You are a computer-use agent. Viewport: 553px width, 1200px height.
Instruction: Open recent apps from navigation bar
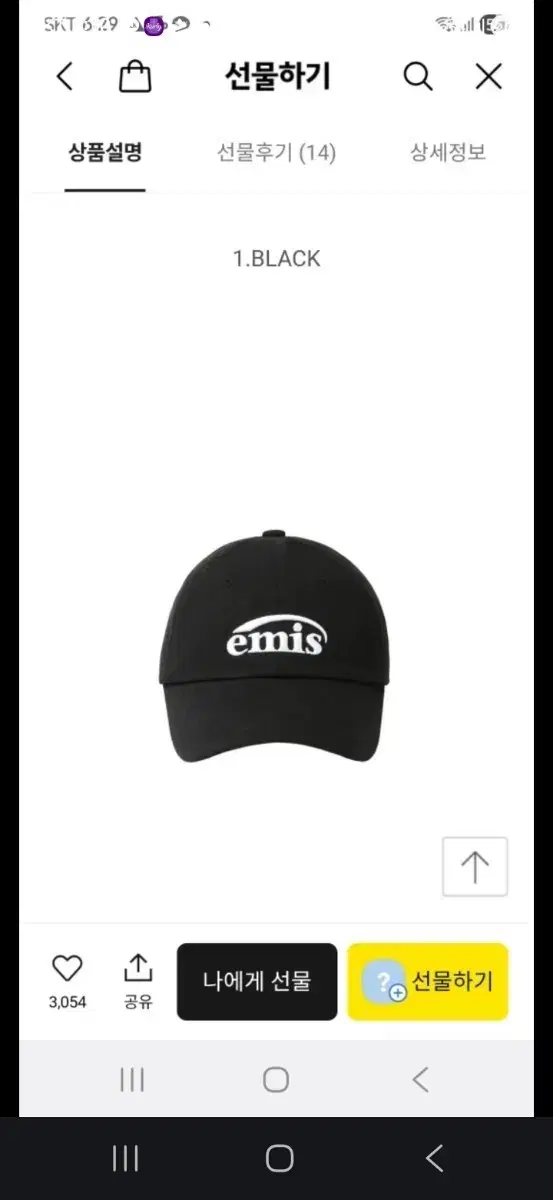tap(125, 1159)
